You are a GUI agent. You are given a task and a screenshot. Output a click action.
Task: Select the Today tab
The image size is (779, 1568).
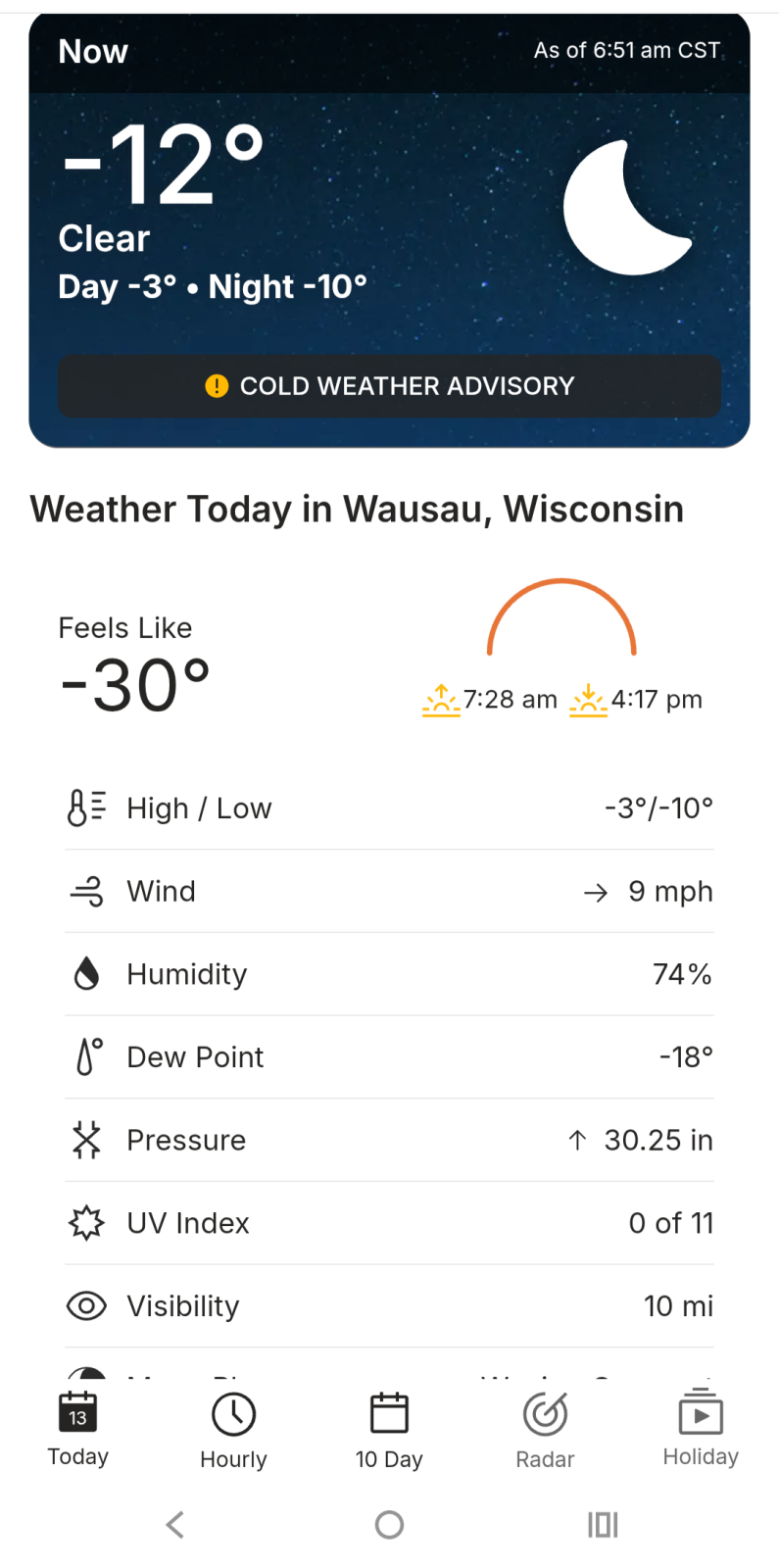[77, 1430]
